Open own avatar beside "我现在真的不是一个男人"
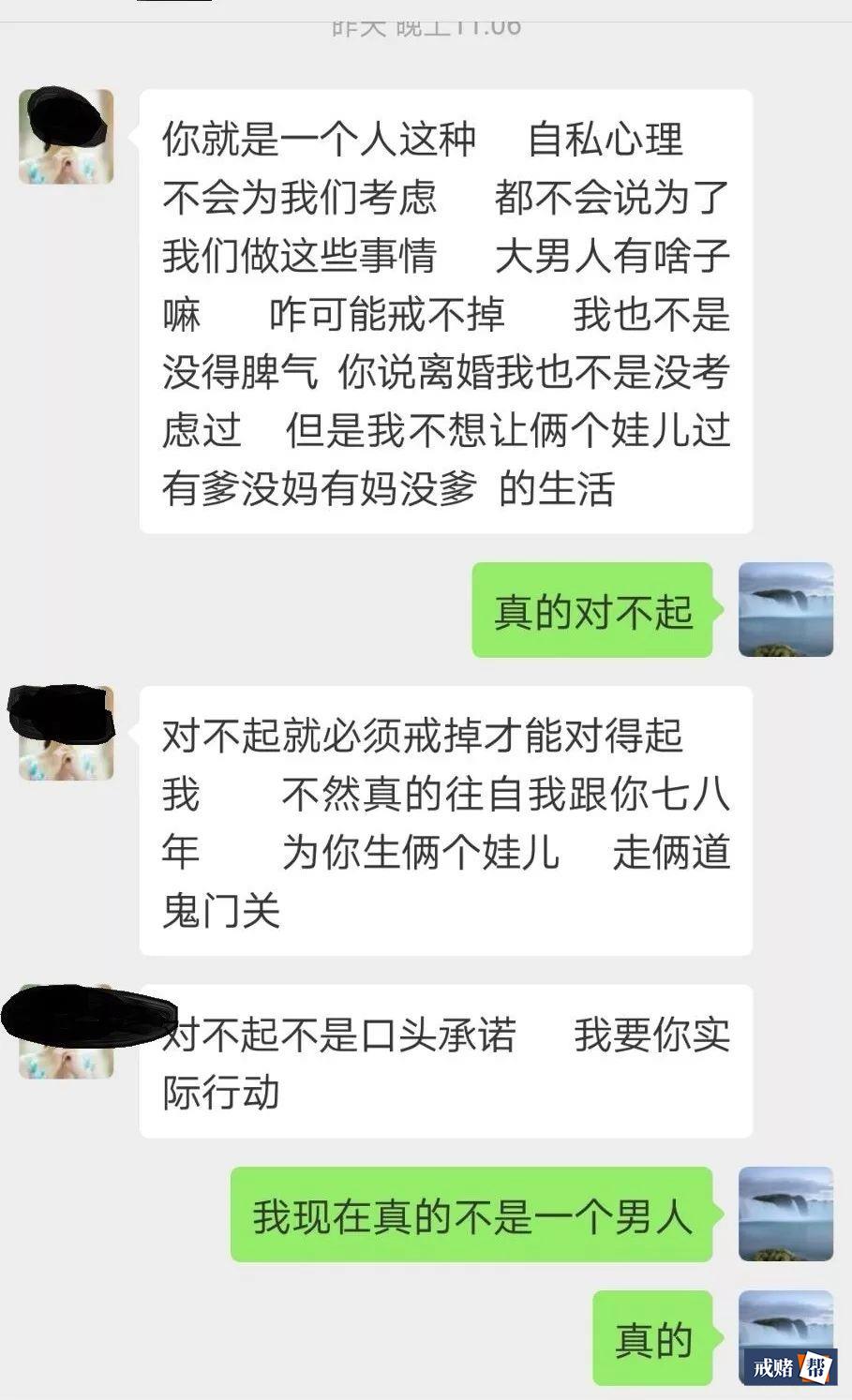Screen dimensions: 852x1400 coord(785,1214)
